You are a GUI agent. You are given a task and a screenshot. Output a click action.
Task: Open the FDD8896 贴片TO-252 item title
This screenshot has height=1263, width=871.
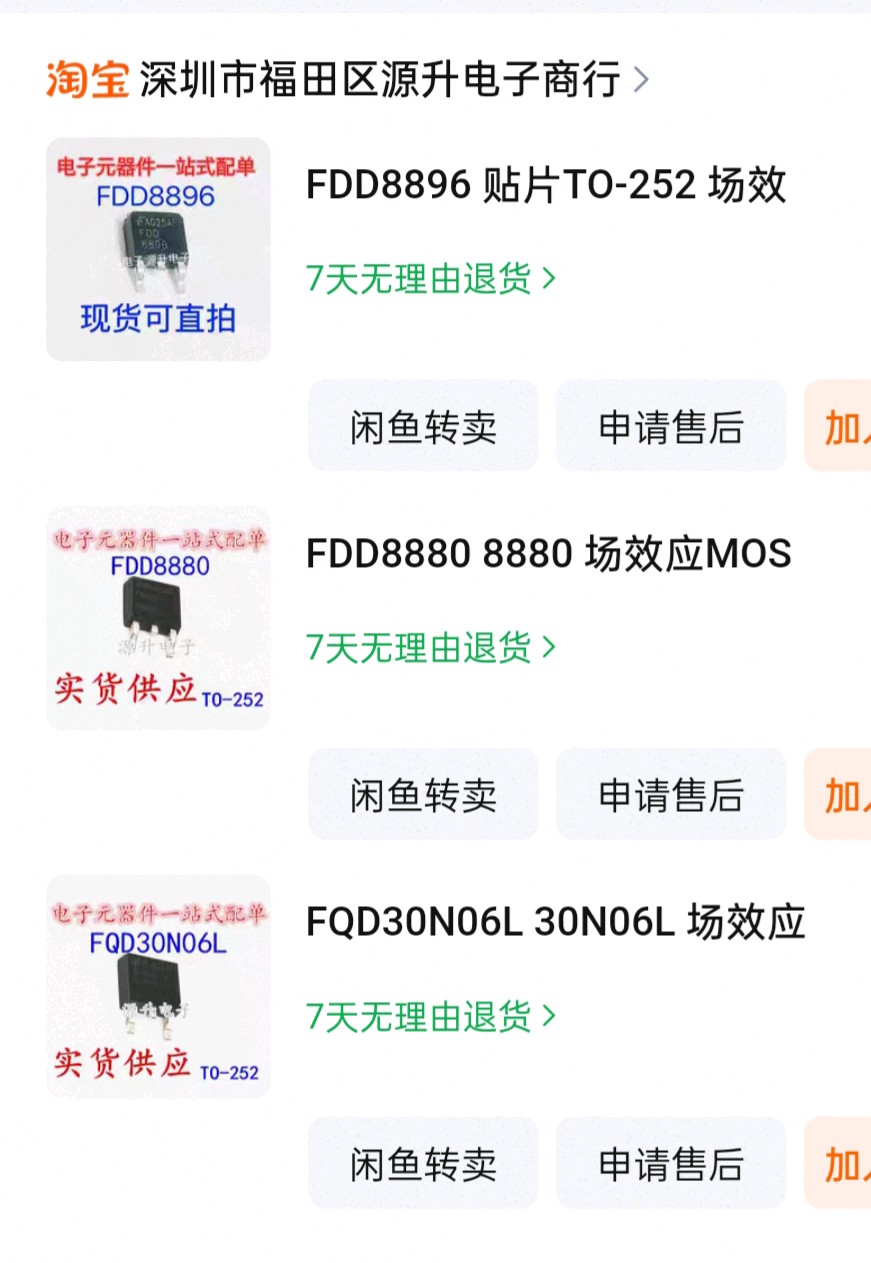coord(546,186)
